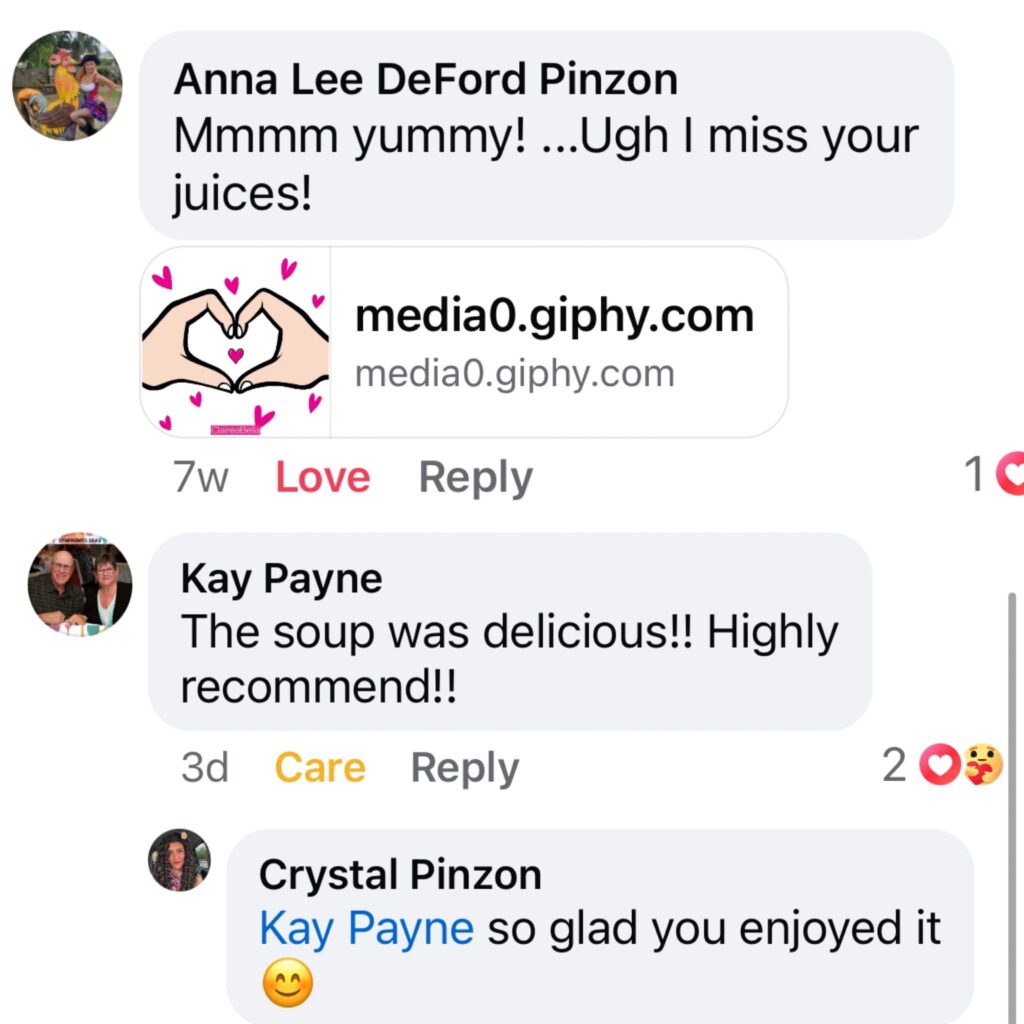Remove Love reaction on Anna's comment
Viewport: 1024px width, 1024px height.
click(322, 478)
